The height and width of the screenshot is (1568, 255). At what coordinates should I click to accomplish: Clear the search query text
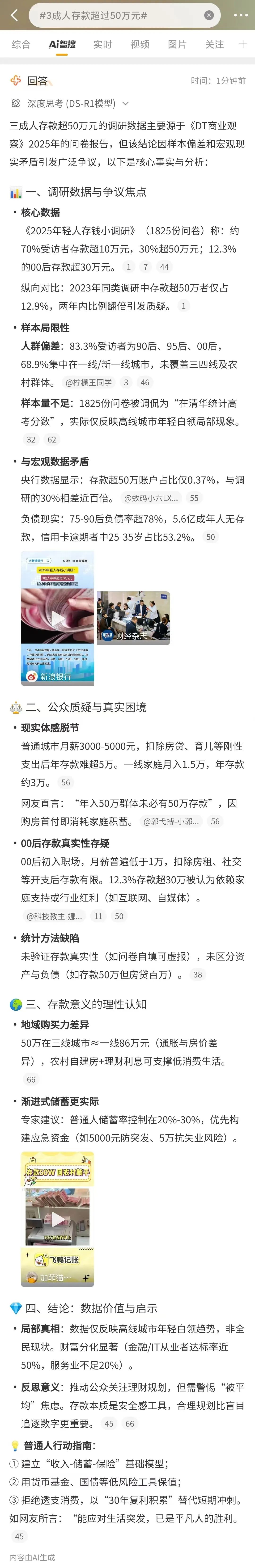pos(209,15)
